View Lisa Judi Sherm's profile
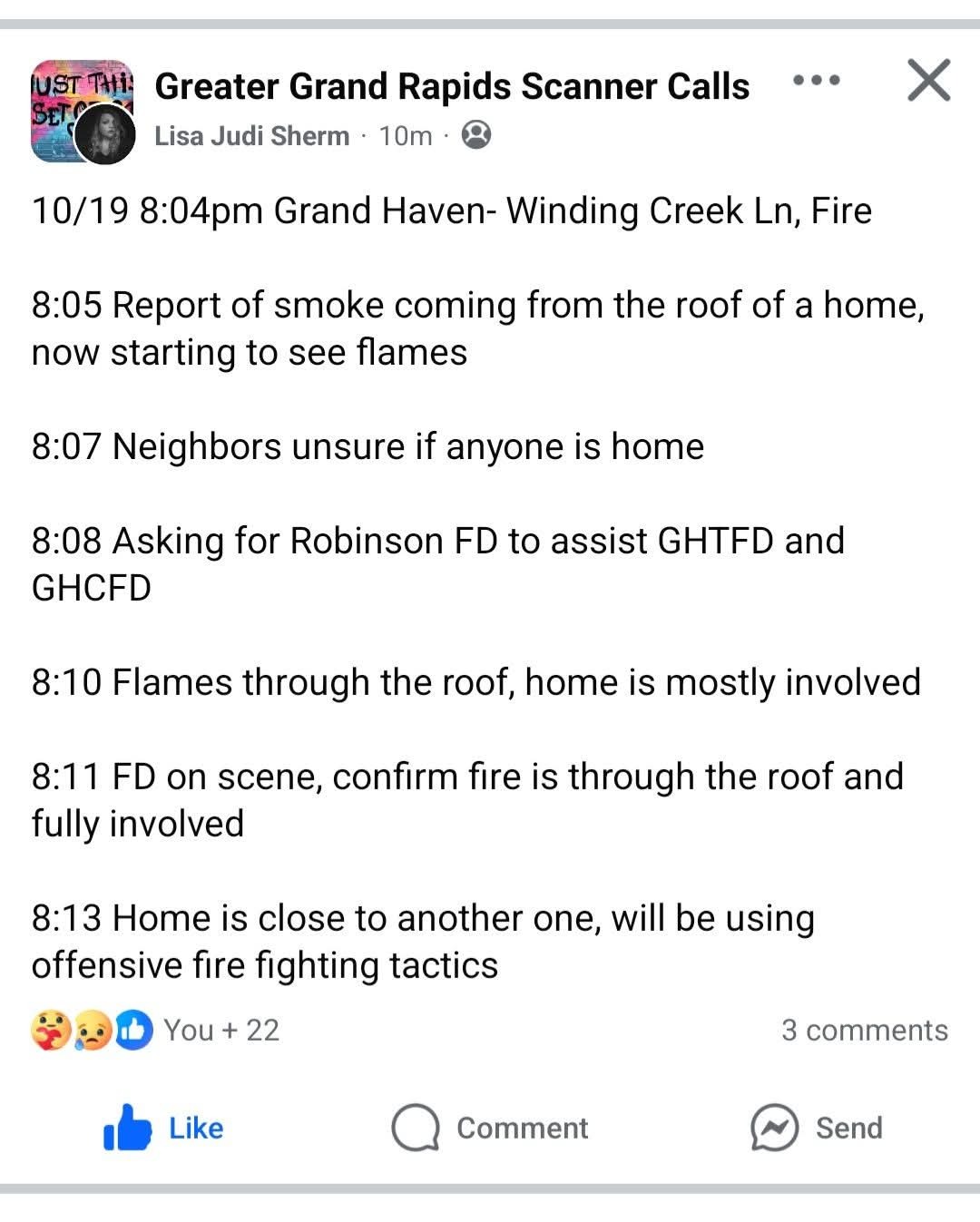This screenshot has height=1222, width=980. pyautogui.click(x=251, y=136)
